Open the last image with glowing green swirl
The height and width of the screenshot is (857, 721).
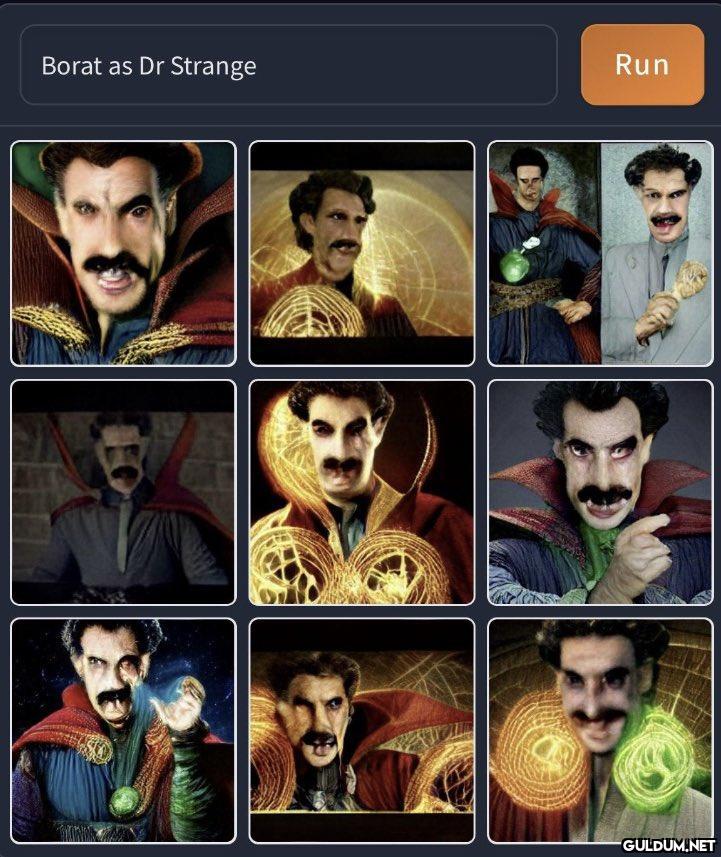(x=600, y=730)
